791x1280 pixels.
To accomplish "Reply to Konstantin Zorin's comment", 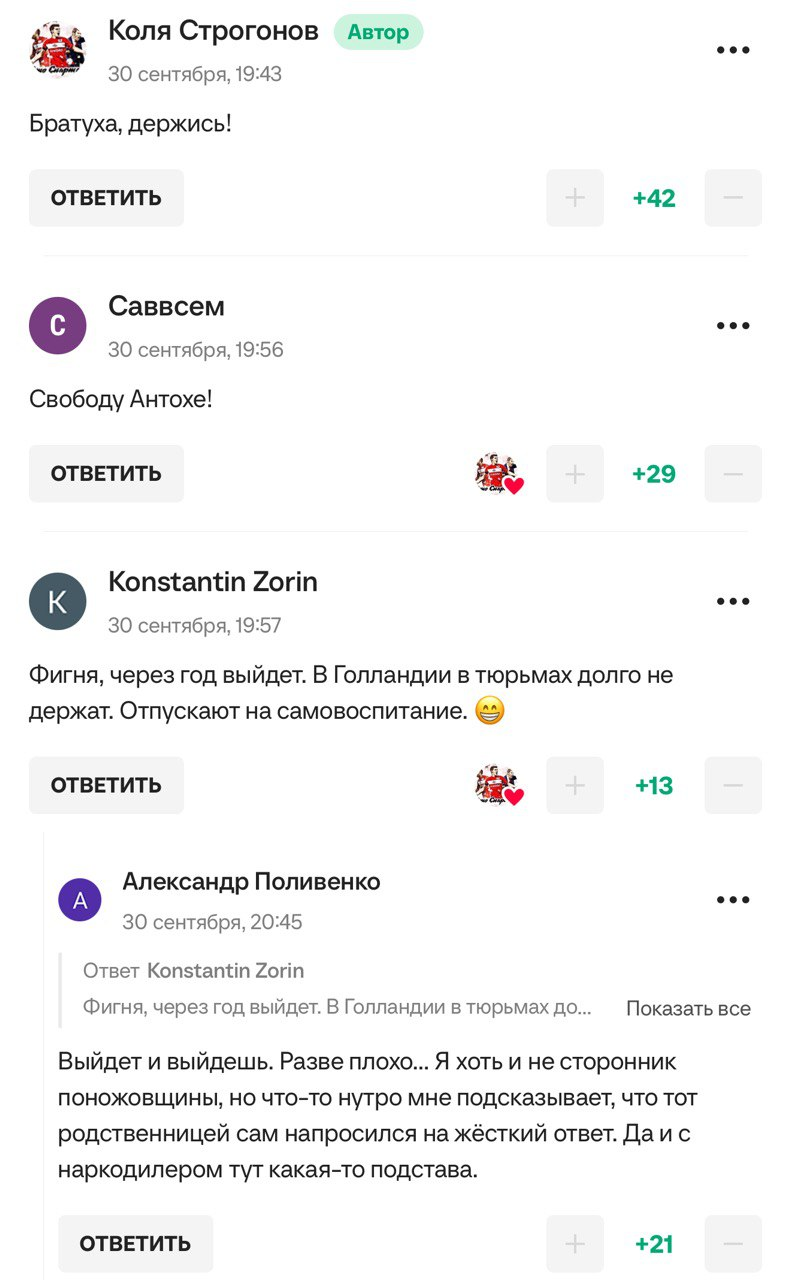I will [x=106, y=786].
